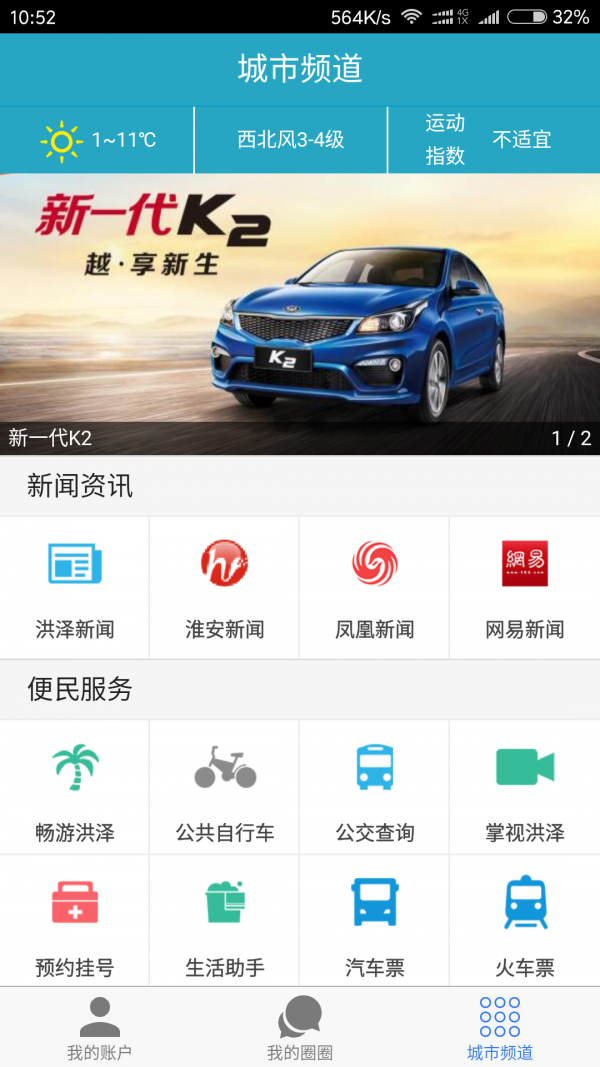This screenshot has width=600, height=1067.
Task: Switch to 我的账户 tab
Action: tap(99, 1028)
